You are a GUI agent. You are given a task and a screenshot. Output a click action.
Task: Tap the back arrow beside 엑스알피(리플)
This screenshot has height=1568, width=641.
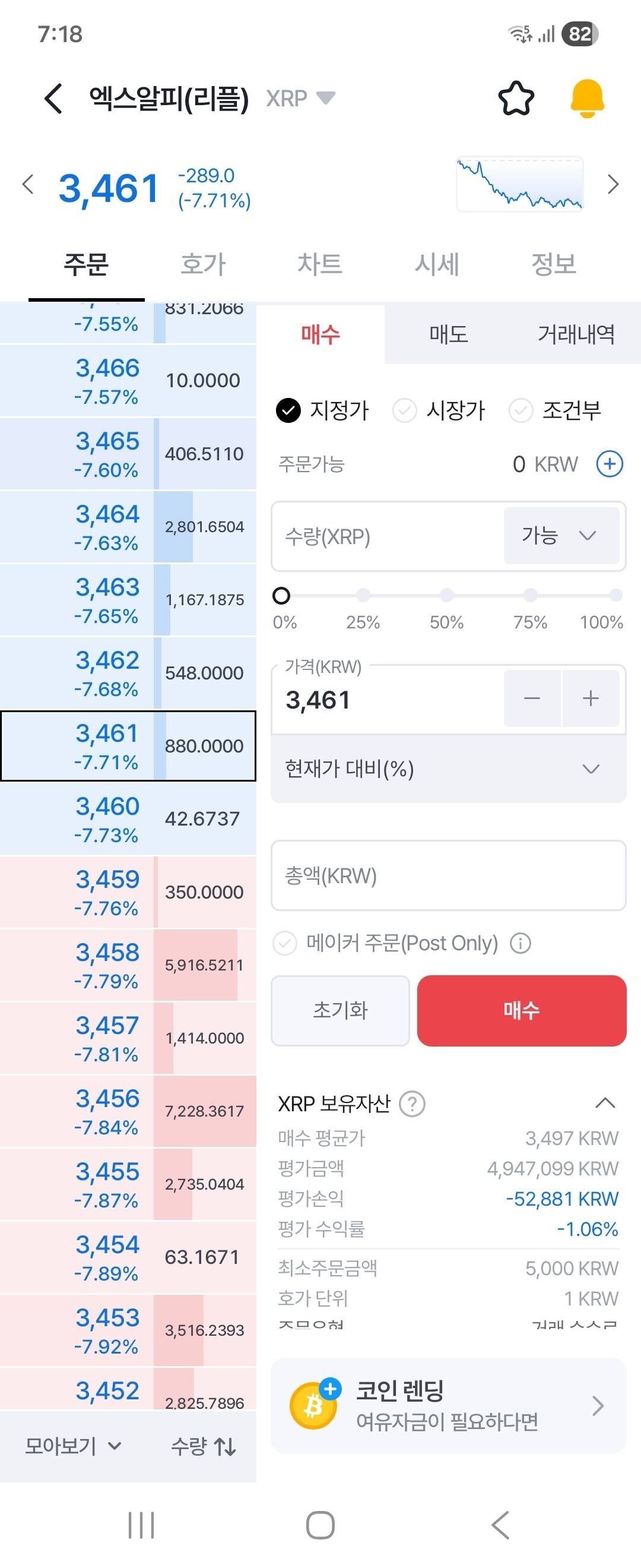click(53, 99)
